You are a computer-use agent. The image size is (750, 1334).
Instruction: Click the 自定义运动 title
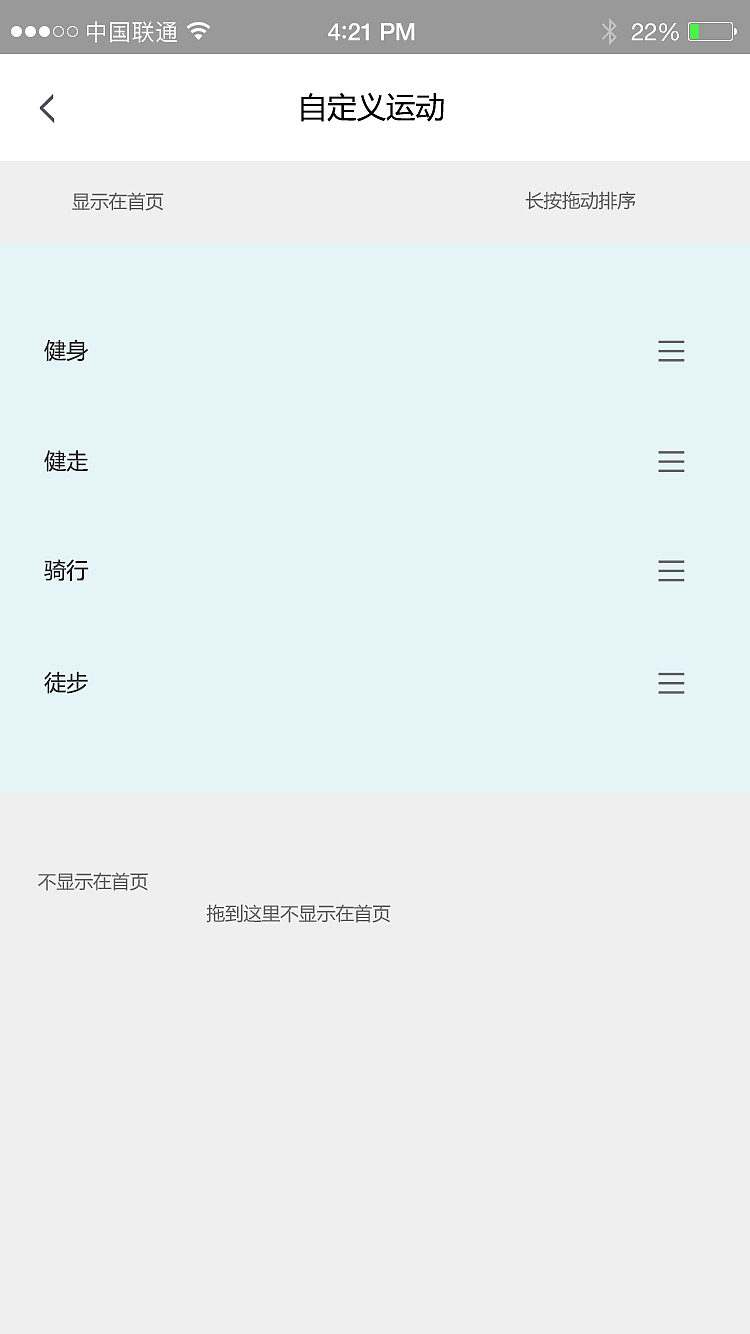[x=371, y=107]
